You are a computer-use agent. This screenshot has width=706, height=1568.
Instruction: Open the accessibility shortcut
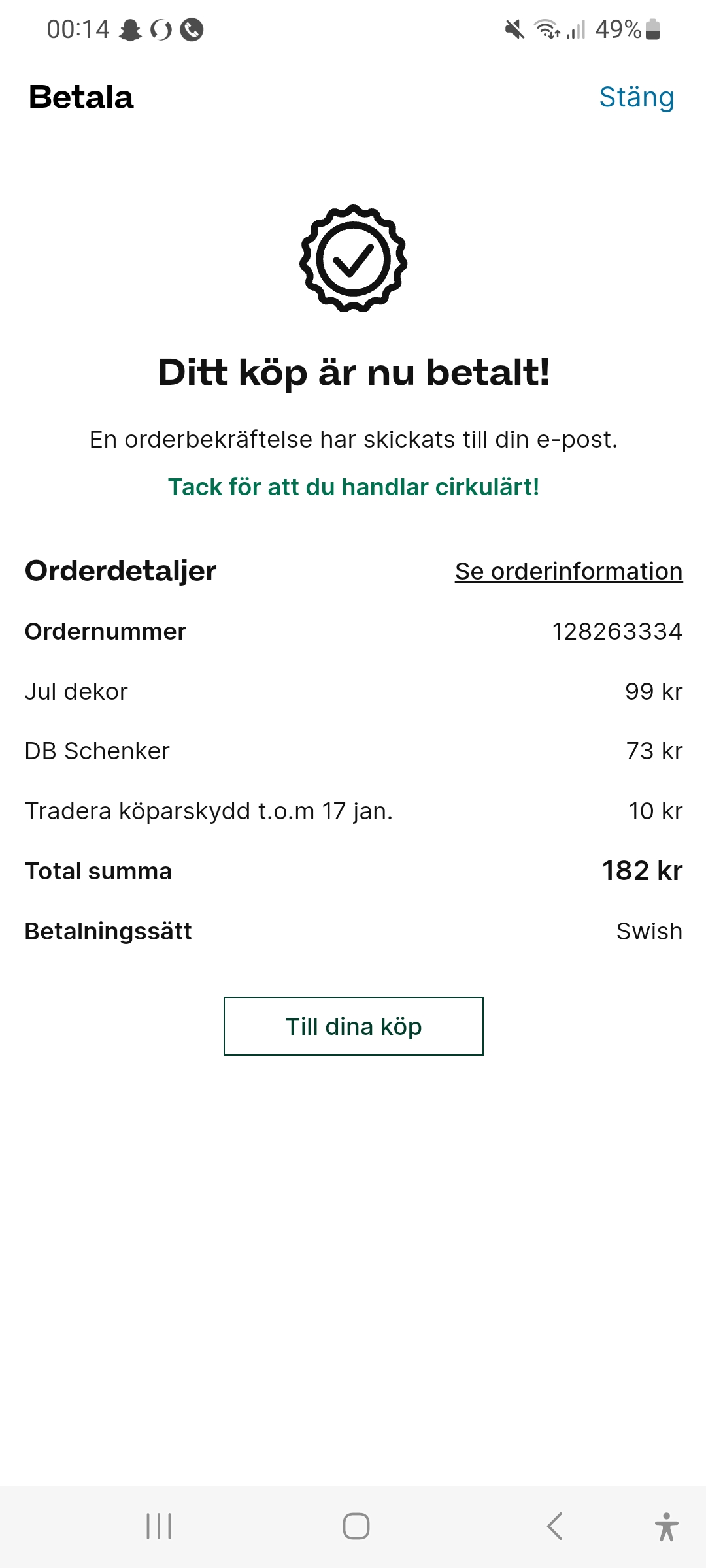[666, 1527]
